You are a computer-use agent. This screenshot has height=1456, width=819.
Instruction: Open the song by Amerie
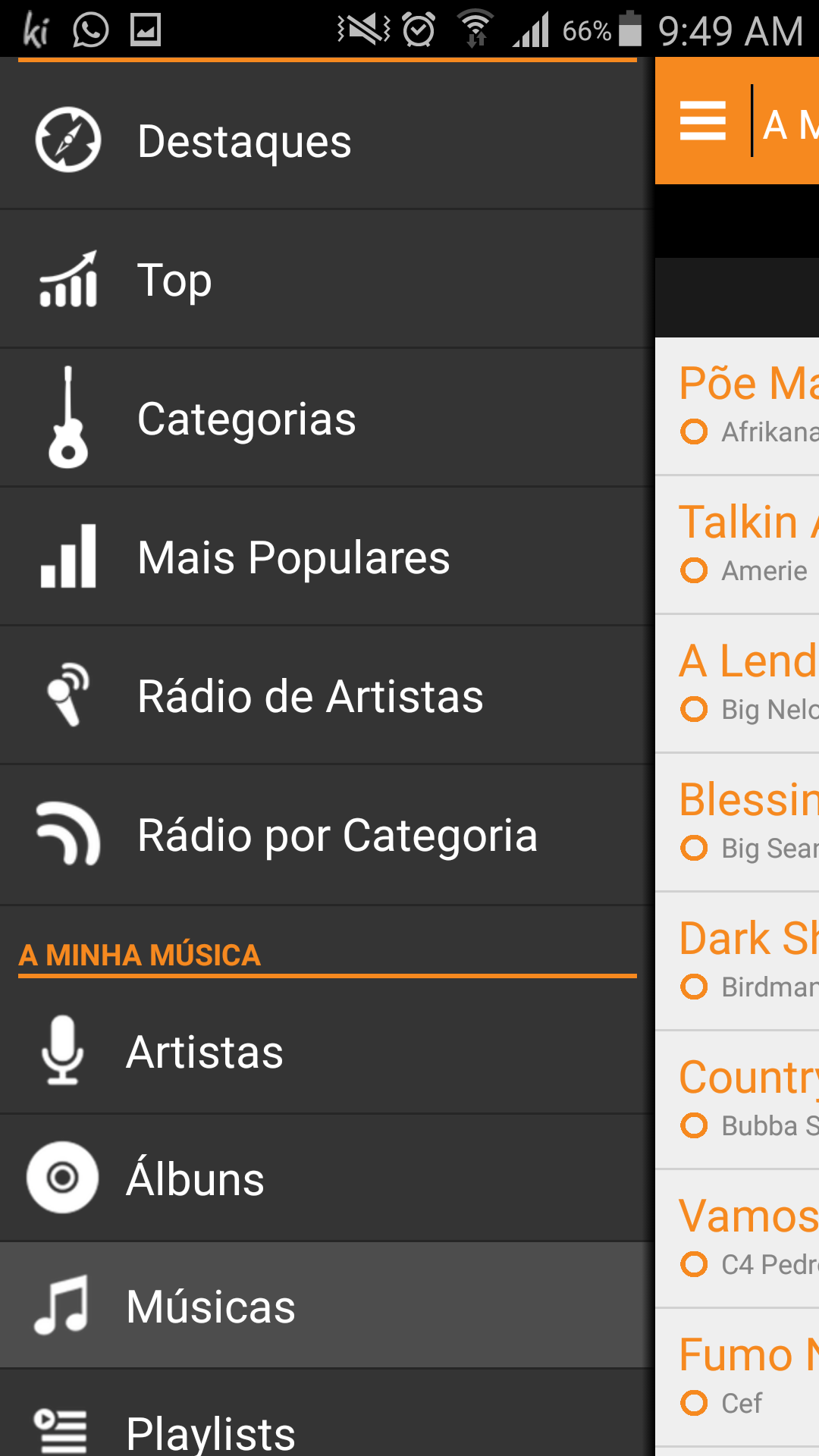tap(737, 545)
